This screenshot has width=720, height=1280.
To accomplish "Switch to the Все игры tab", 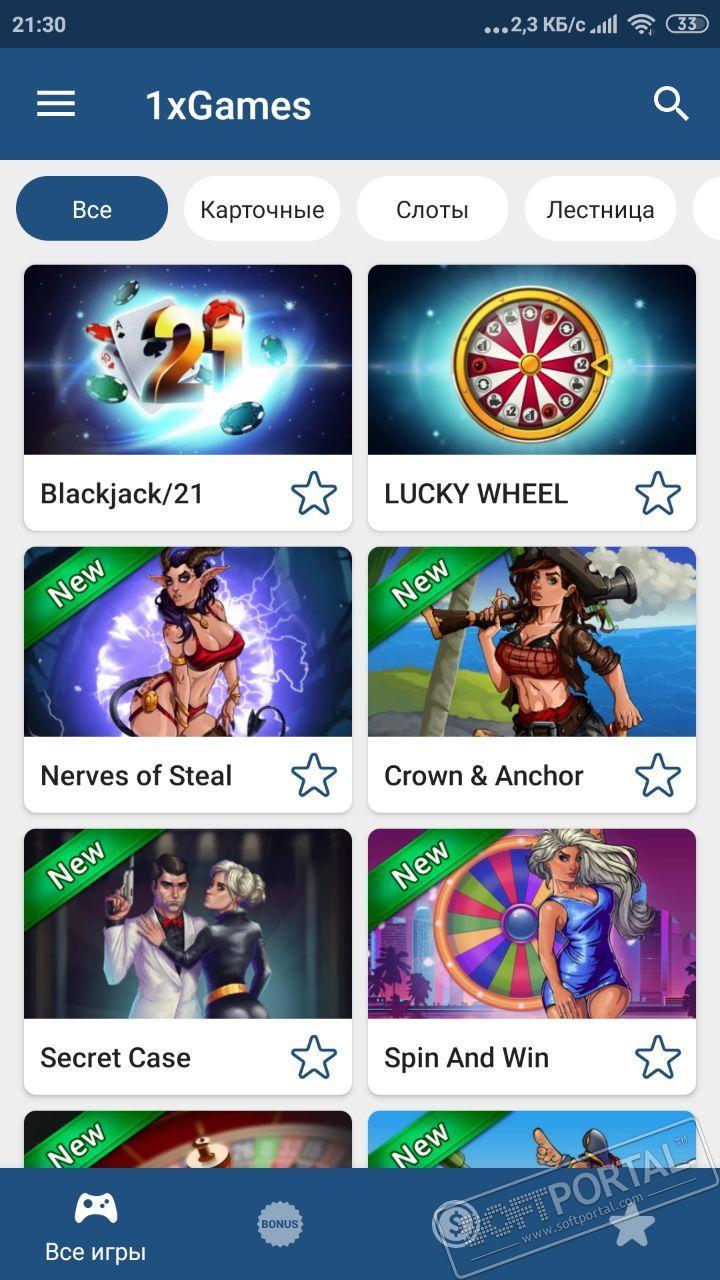I will click(x=96, y=1226).
